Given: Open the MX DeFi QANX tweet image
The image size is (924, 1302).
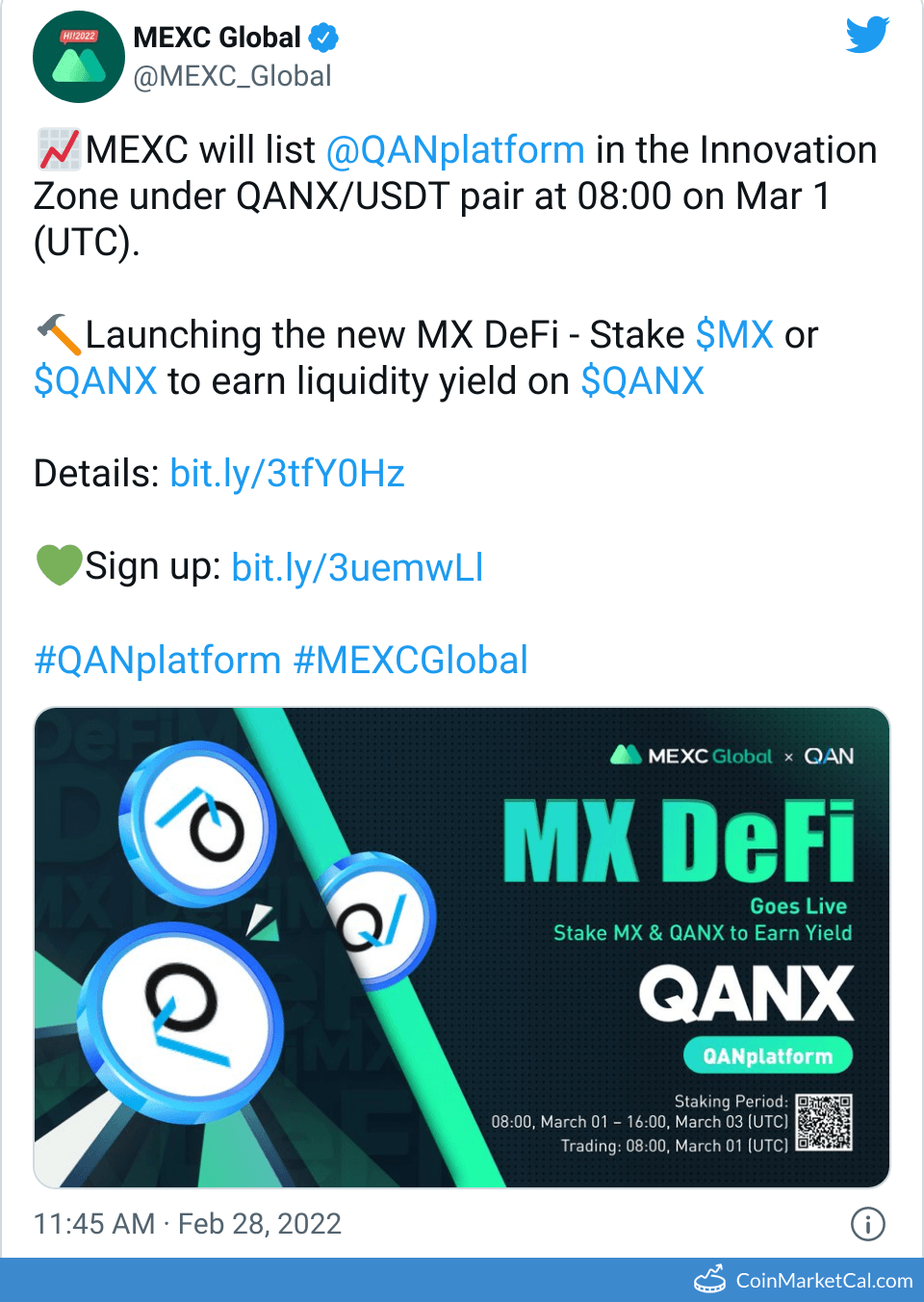Looking at the screenshot, I should pos(462,948).
